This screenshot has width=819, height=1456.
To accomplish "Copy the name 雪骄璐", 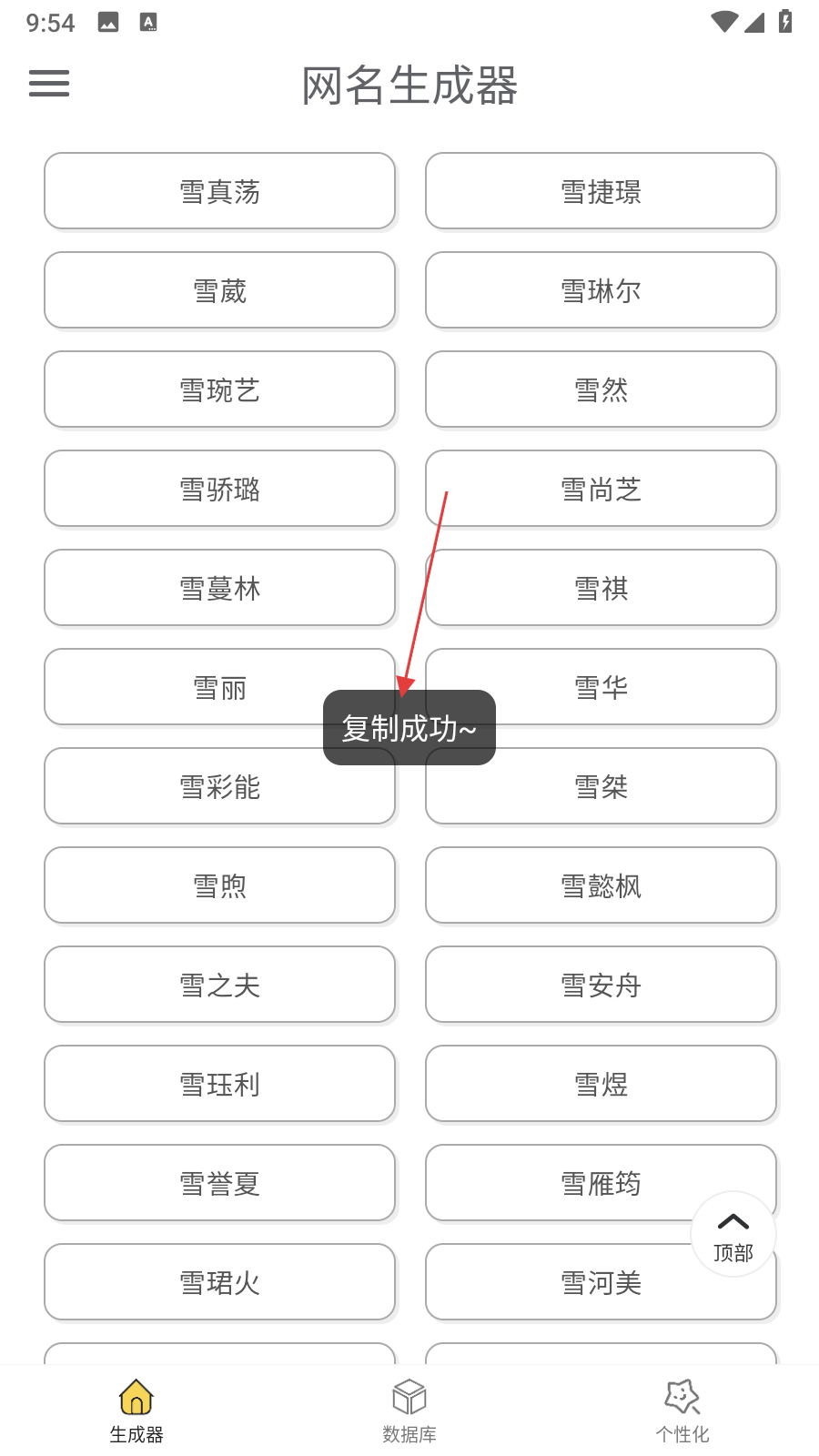I will (x=219, y=489).
